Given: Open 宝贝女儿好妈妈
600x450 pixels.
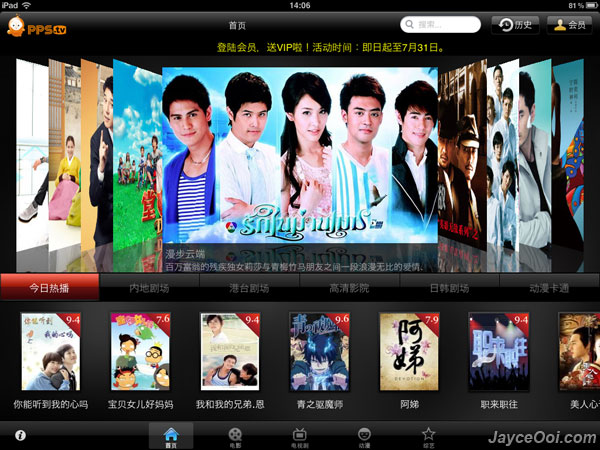Looking at the screenshot, I should click(x=140, y=351).
